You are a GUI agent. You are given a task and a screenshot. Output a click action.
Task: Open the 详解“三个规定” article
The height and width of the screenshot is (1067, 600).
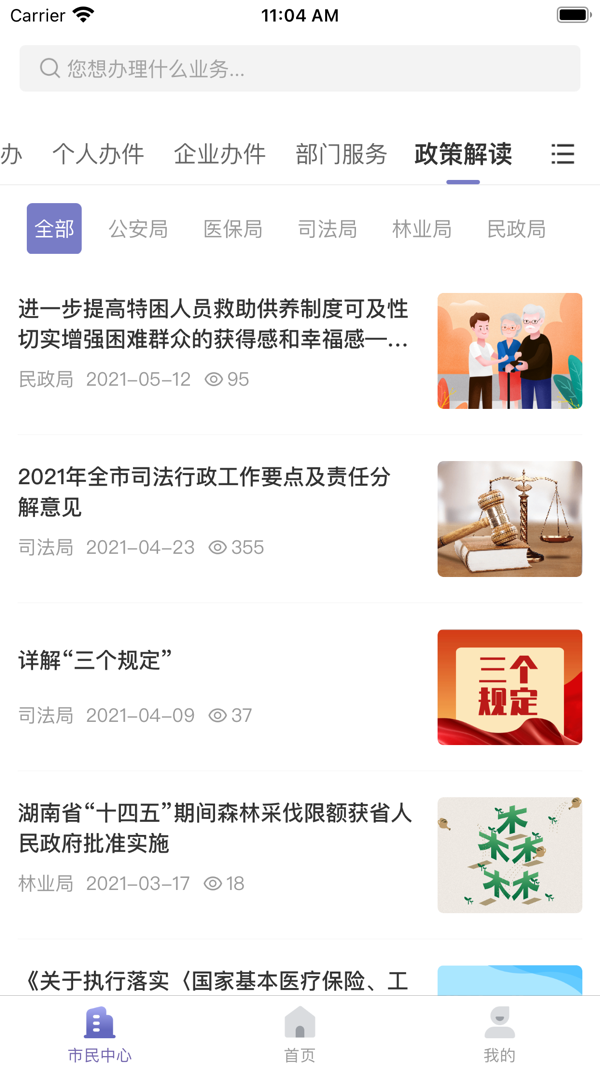tap(96, 660)
